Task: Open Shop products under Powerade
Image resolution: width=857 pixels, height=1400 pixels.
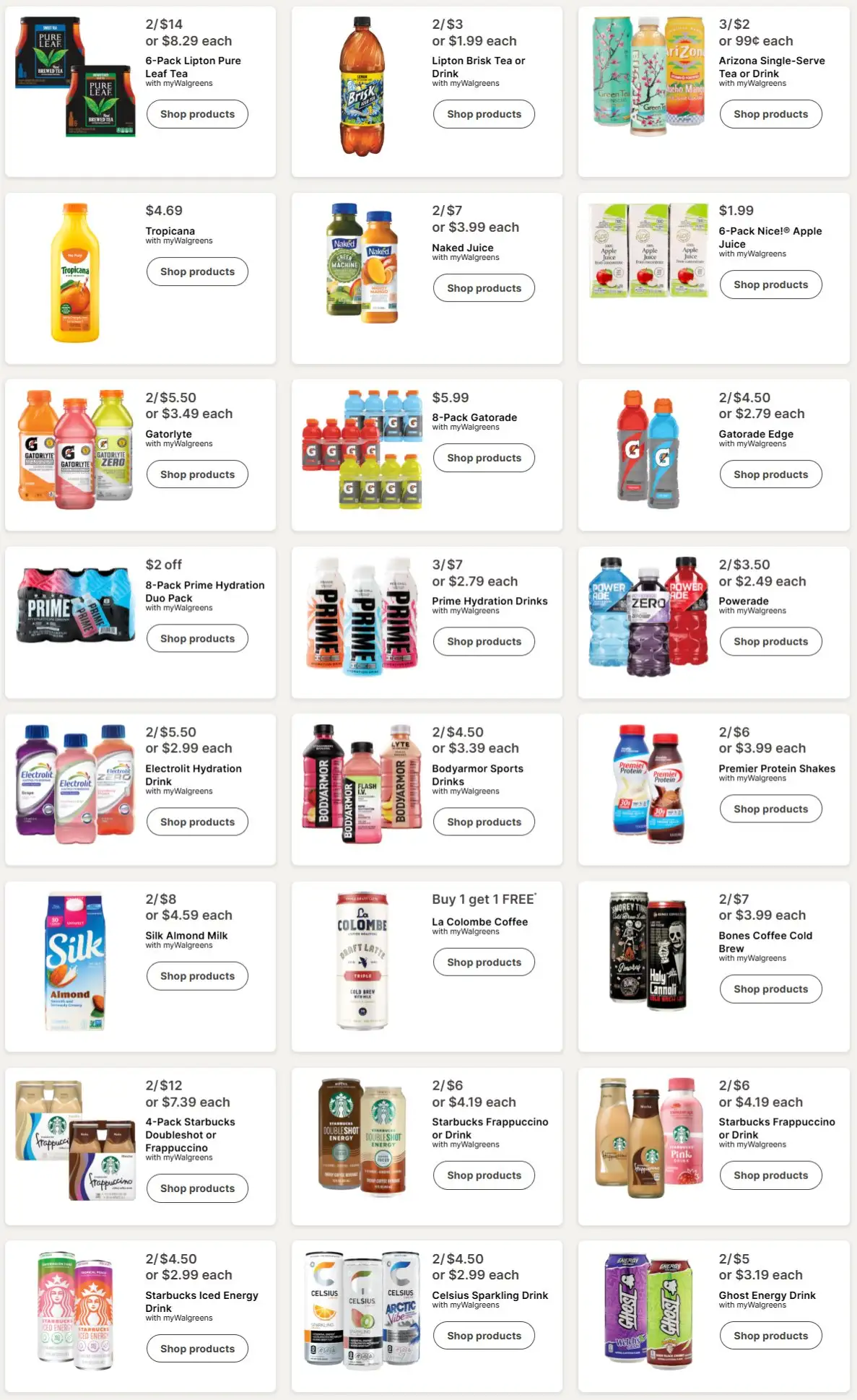Action: click(x=770, y=641)
